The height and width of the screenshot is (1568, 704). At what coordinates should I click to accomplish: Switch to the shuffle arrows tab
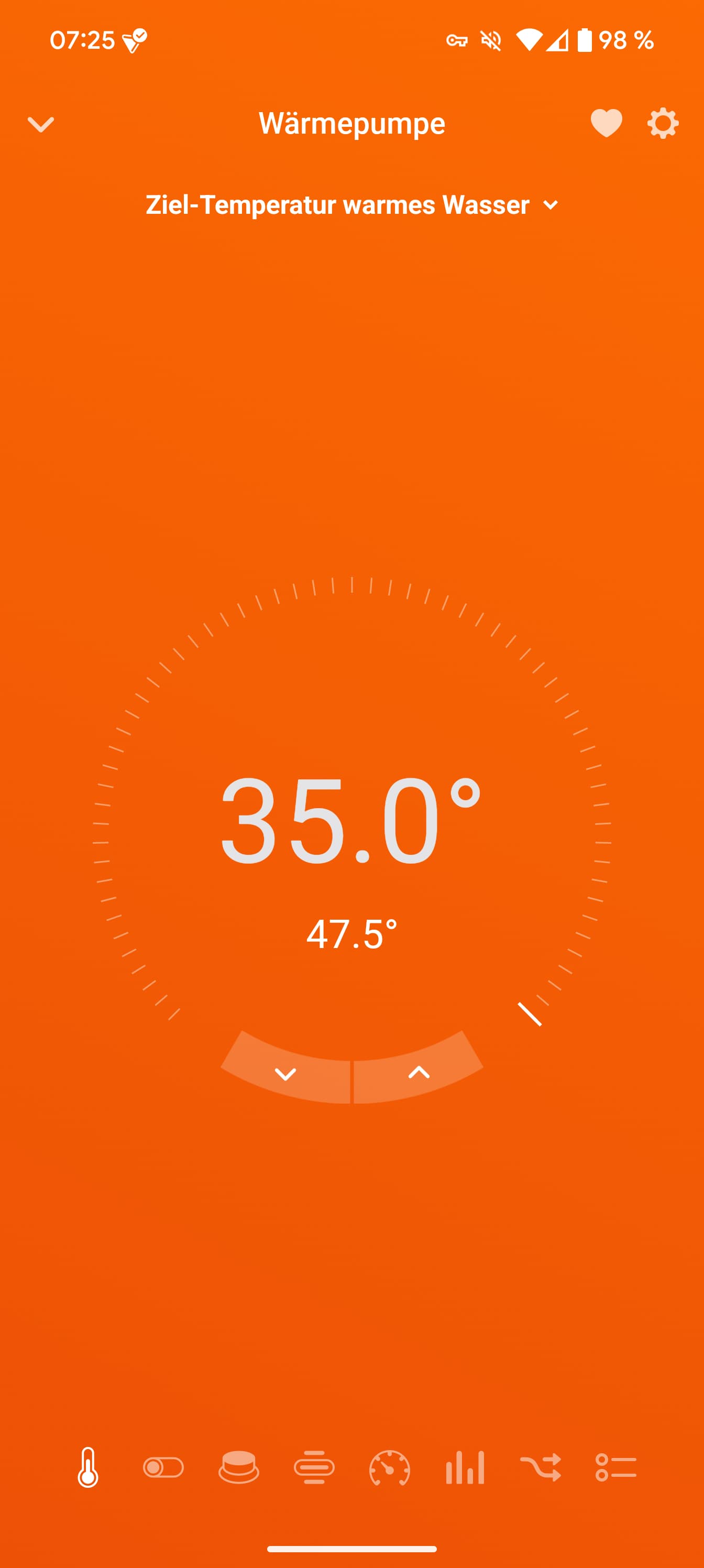pyautogui.click(x=541, y=1467)
